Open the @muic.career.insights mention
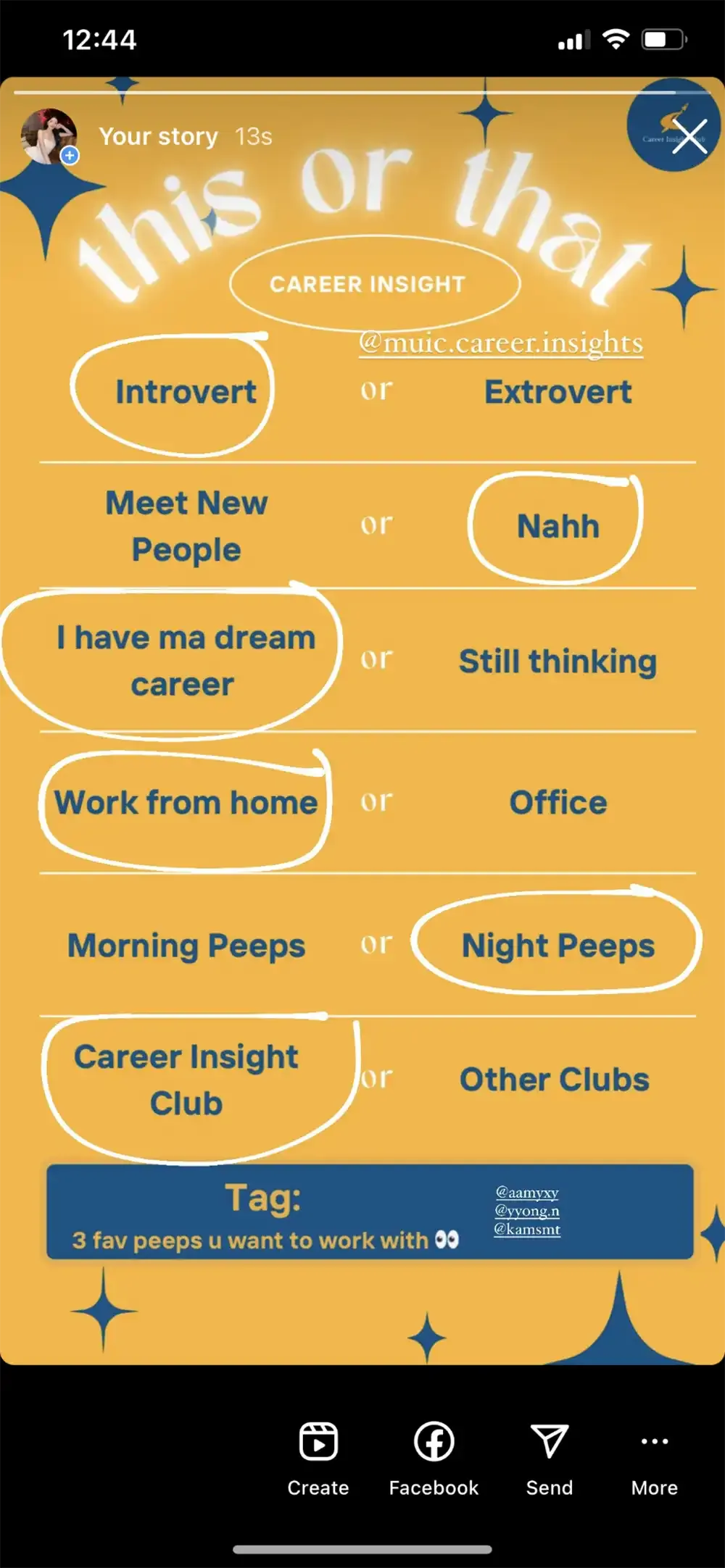 [x=501, y=343]
